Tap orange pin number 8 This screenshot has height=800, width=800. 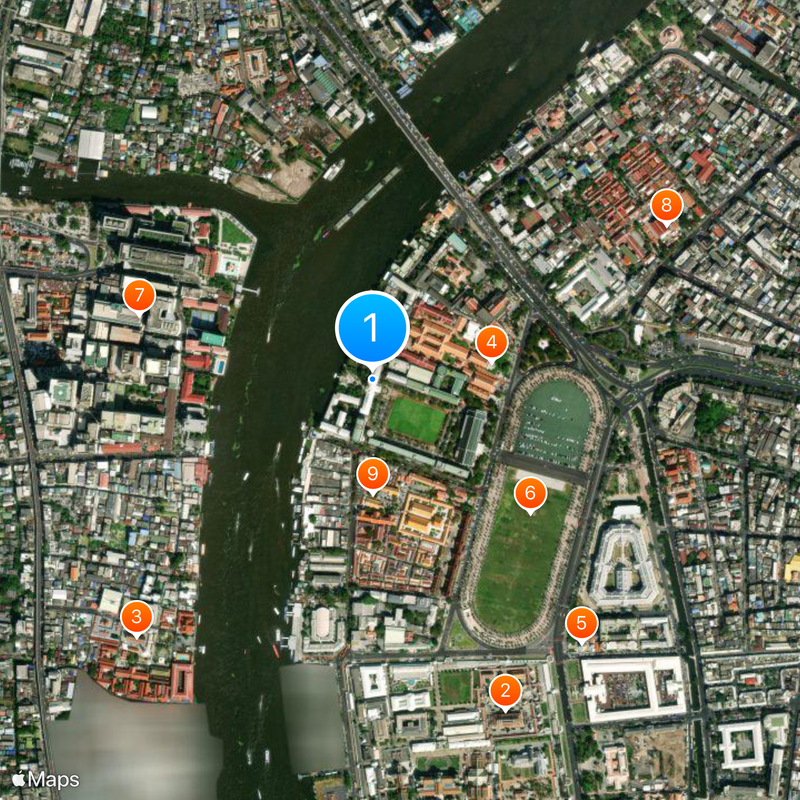665,206
